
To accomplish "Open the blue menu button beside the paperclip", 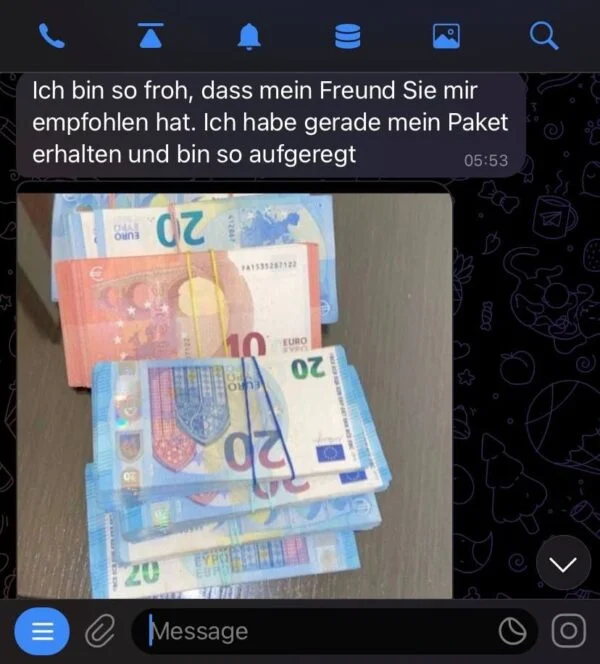I will (x=42, y=631).
